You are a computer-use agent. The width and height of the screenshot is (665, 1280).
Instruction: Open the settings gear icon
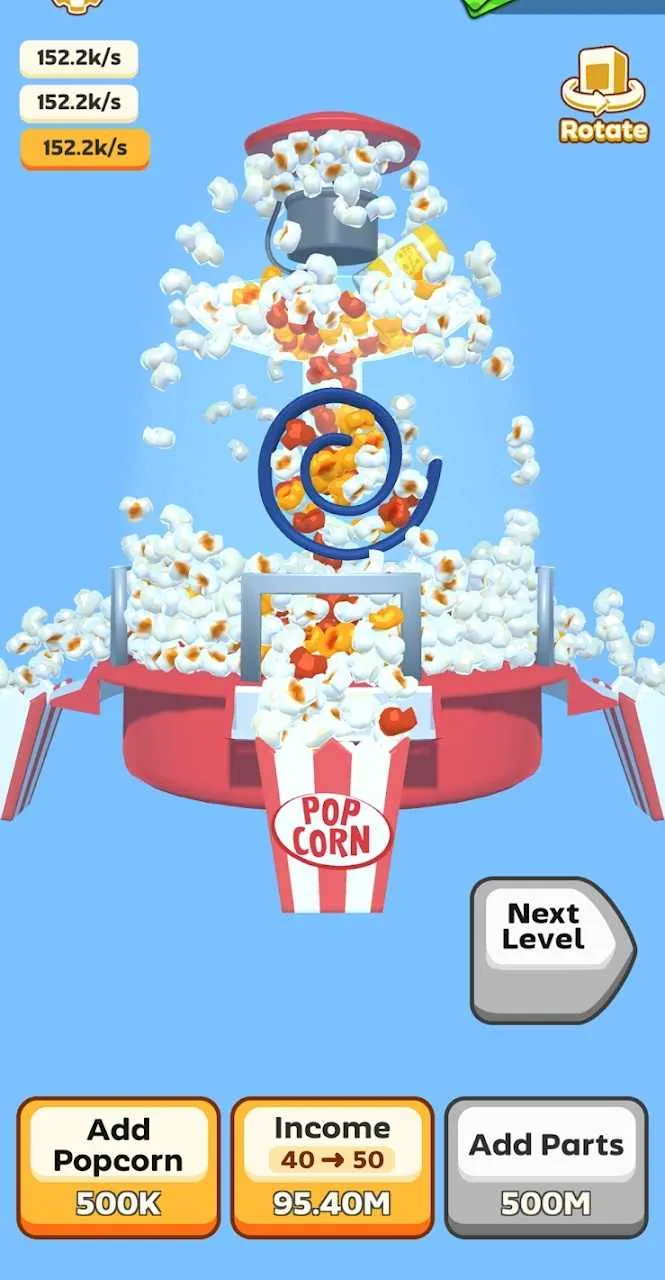[78, 4]
